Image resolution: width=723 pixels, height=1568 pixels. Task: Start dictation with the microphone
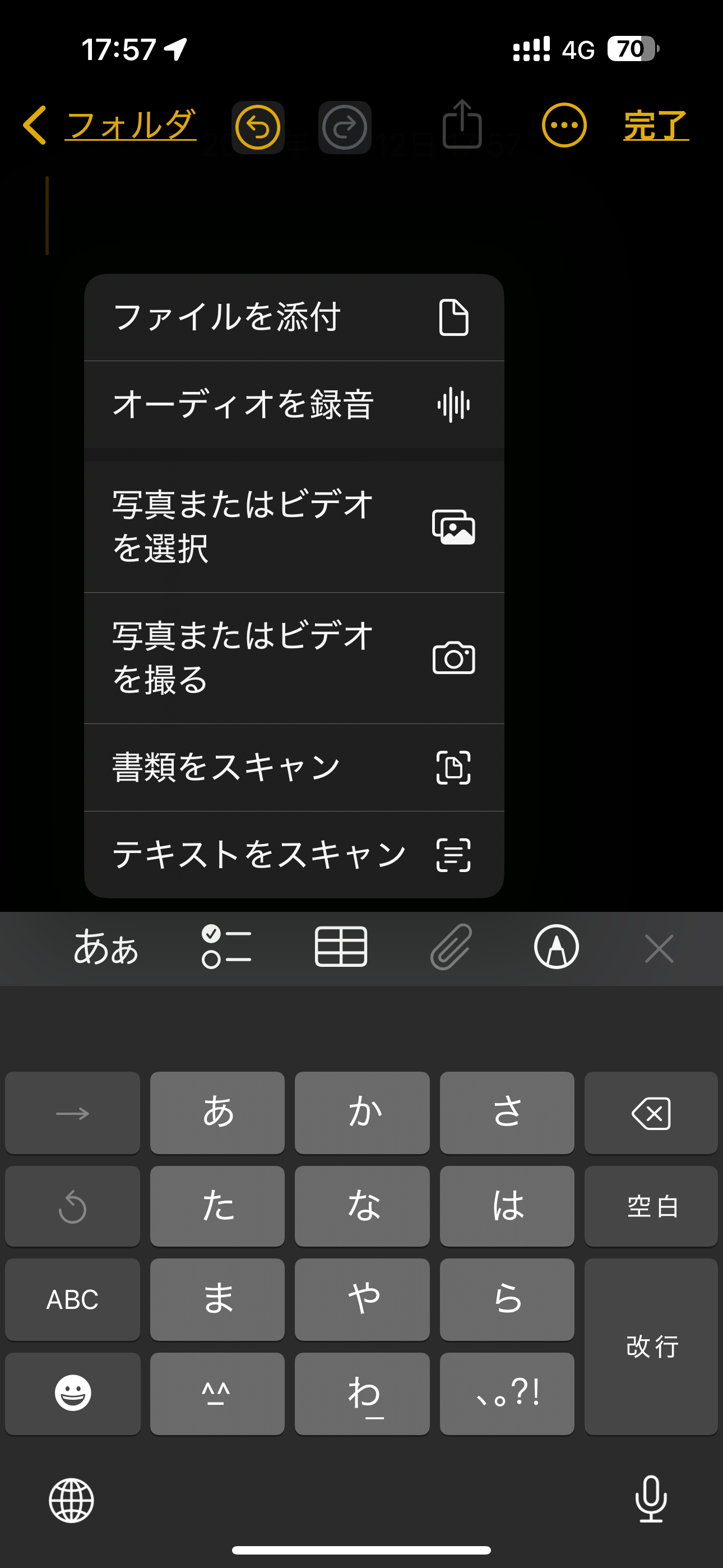[x=651, y=1499]
